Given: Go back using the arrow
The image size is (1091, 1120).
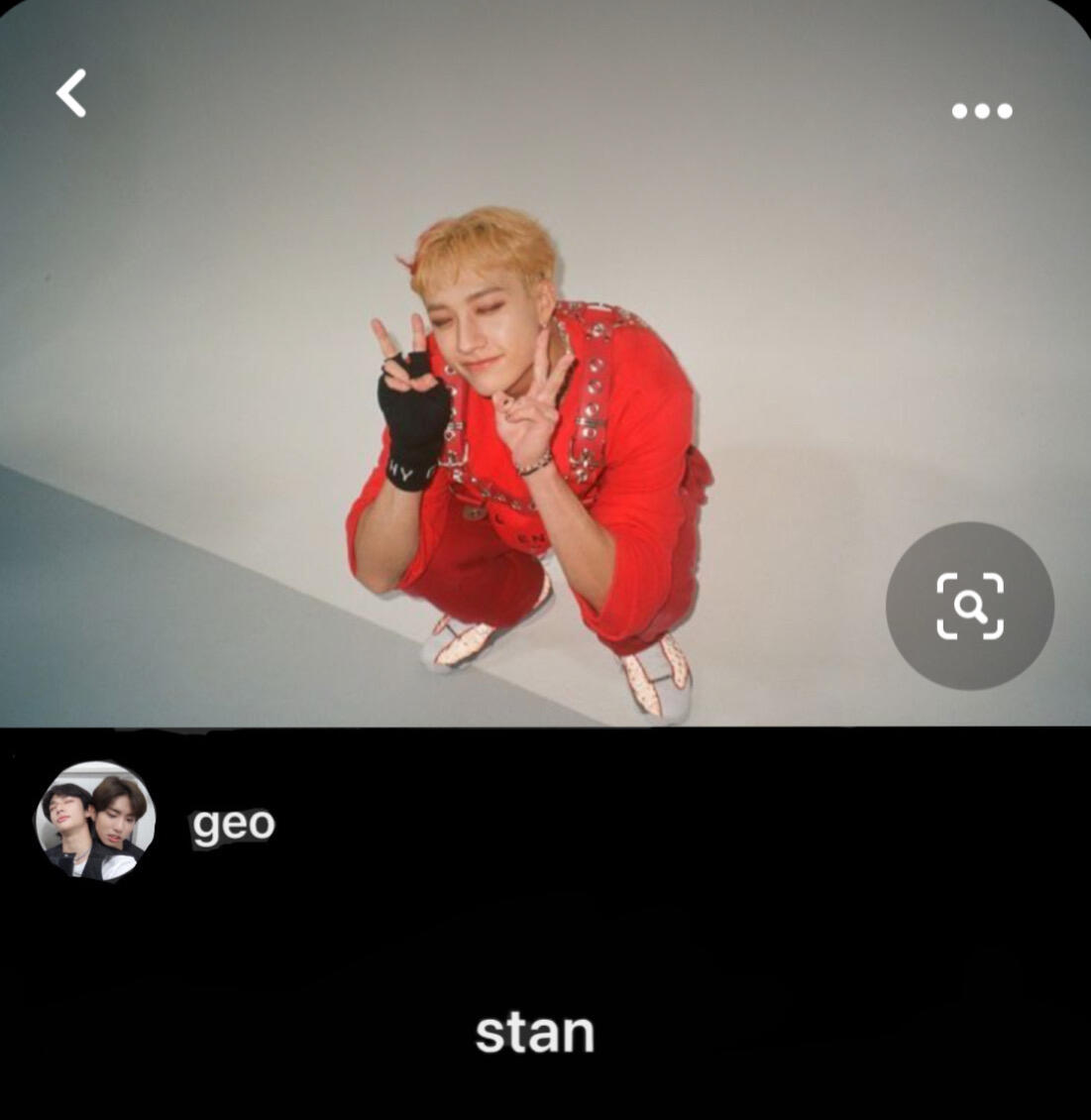Looking at the screenshot, I should (x=71, y=94).
